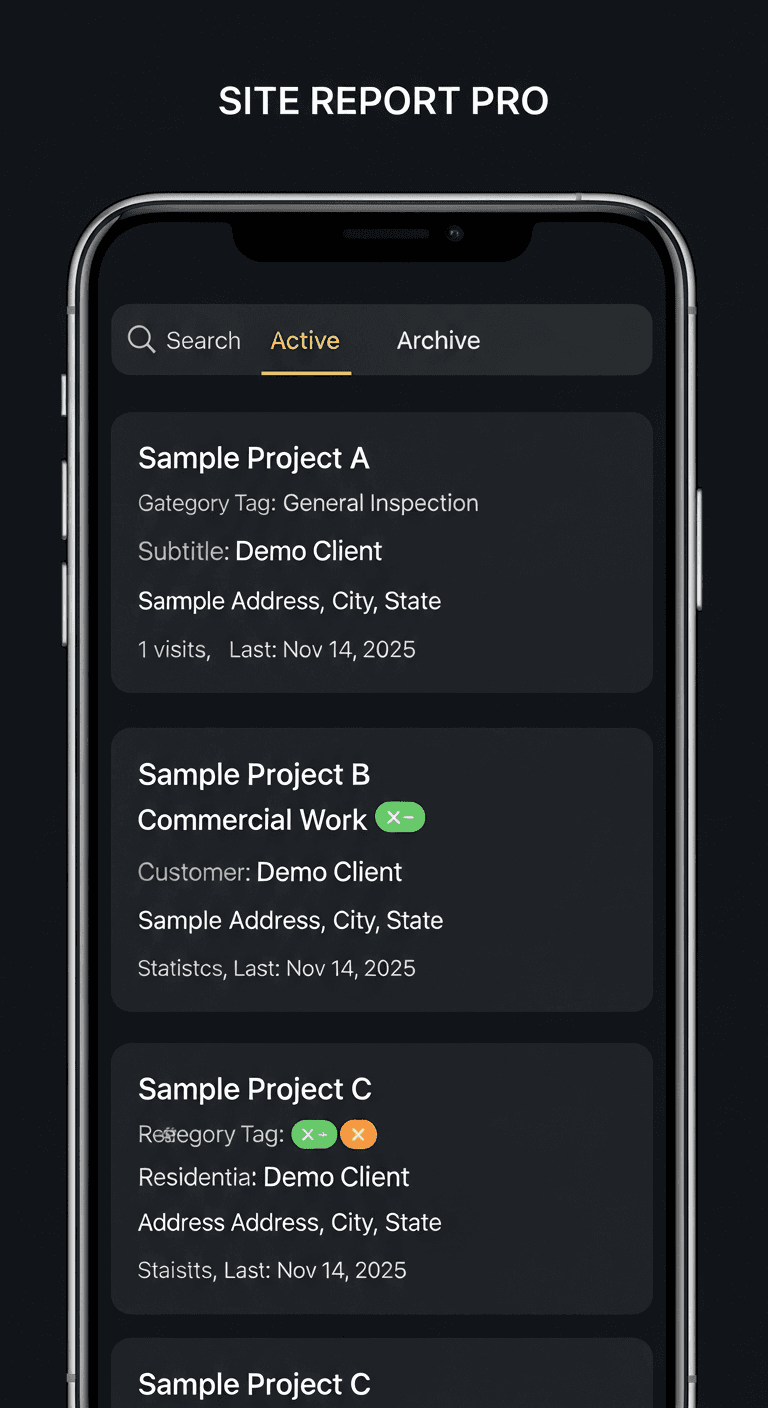Select the Active tab
Image resolution: width=768 pixels, height=1408 pixels.
pos(305,340)
